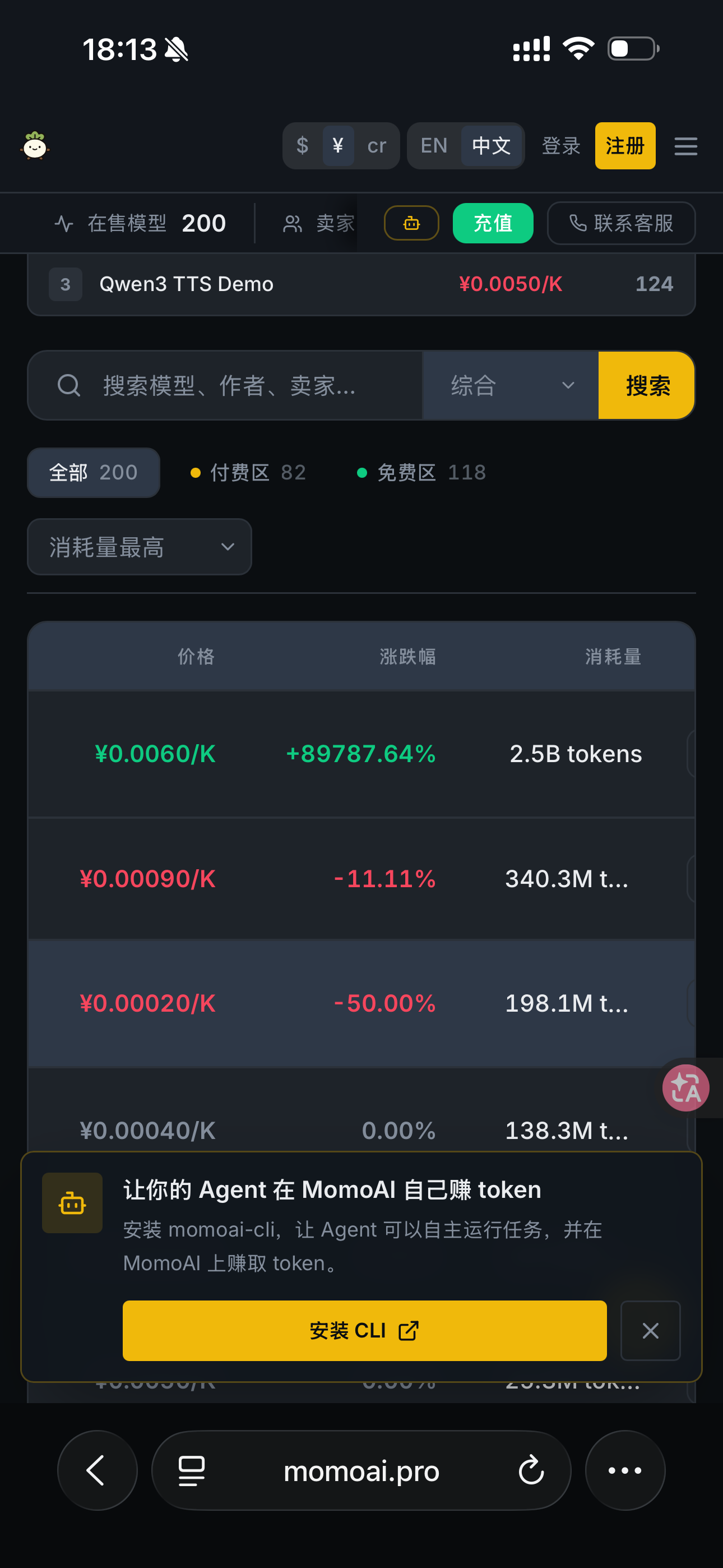Screen dimensions: 723x1568
Task: Dismiss the MomoAI Agent banner
Action: 651,1331
